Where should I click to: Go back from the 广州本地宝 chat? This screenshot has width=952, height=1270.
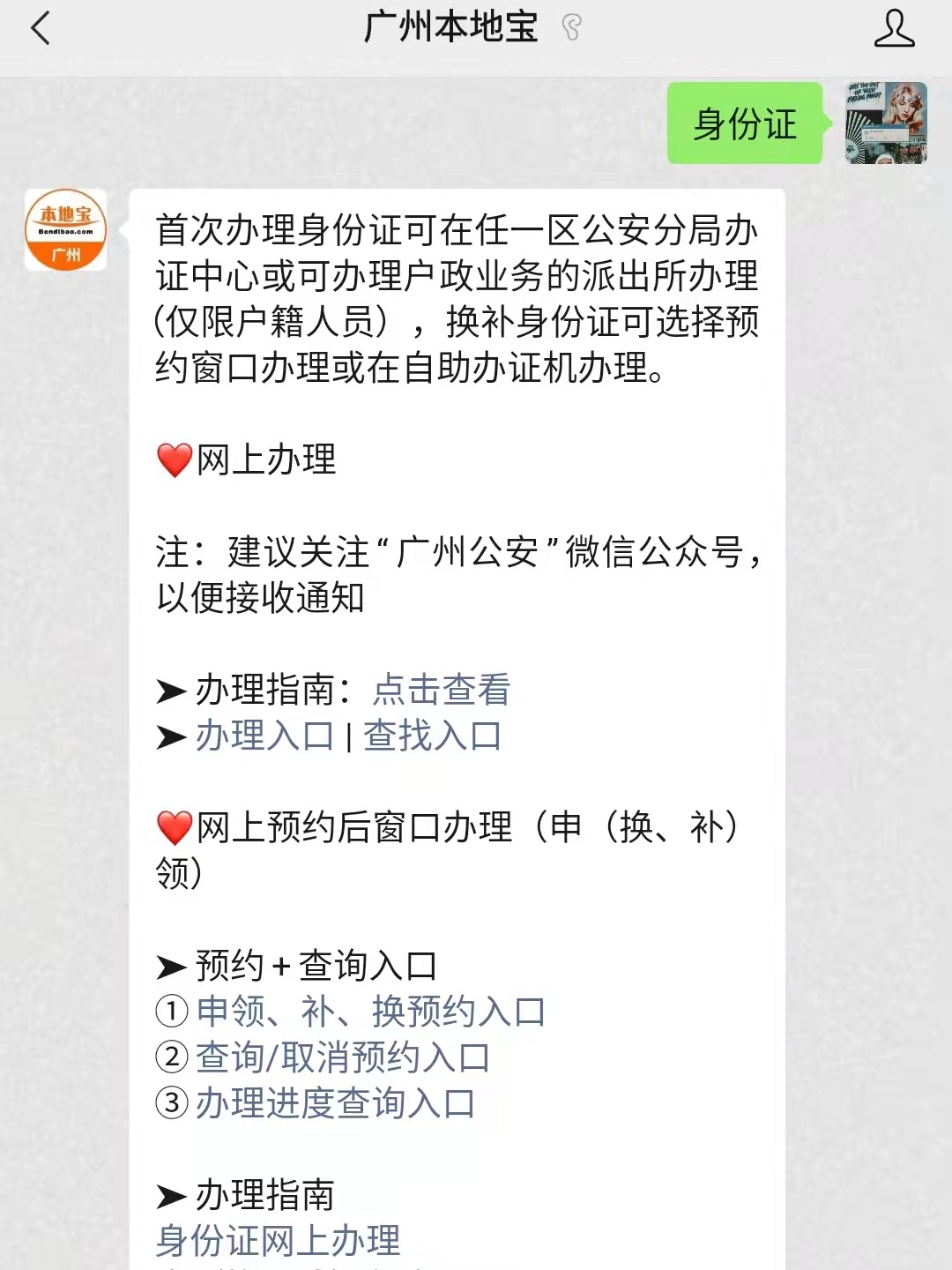tap(41, 28)
